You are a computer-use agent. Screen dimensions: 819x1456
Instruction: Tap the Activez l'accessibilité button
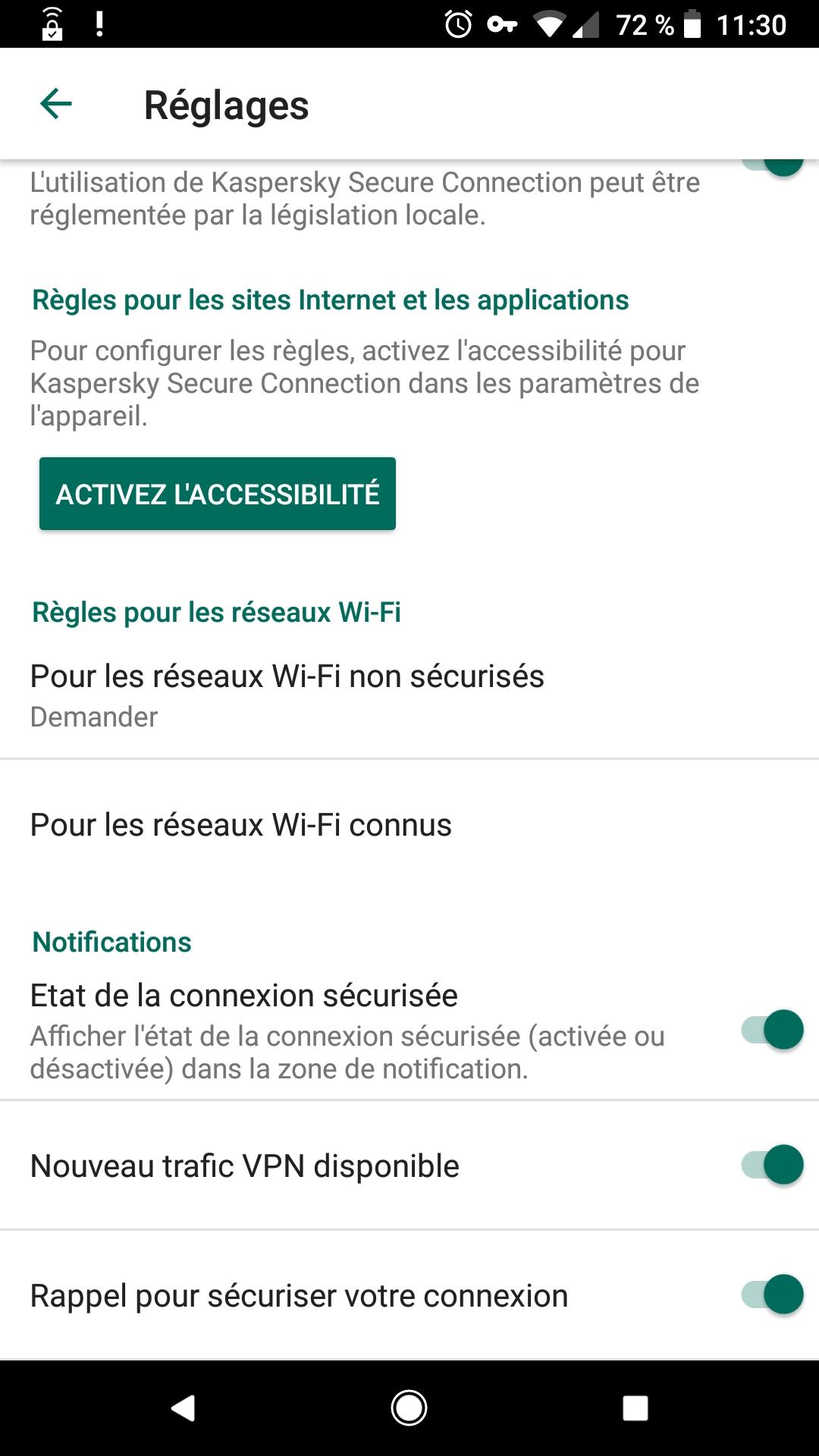tap(218, 494)
